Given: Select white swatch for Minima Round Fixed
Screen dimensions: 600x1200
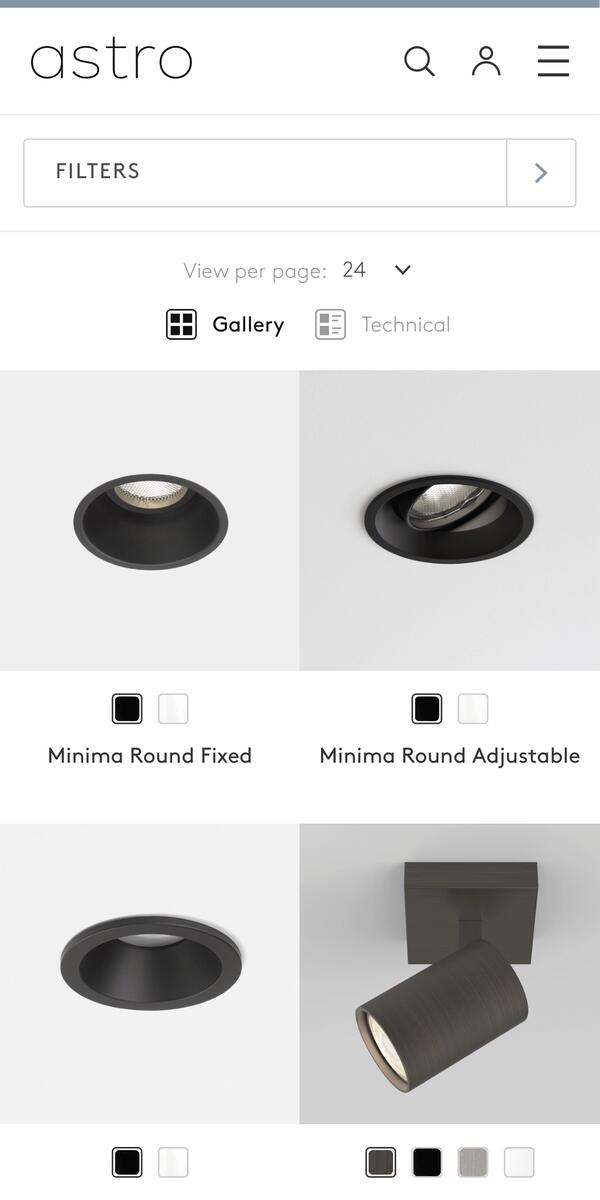Looking at the screenshot, I should [173, 709].
